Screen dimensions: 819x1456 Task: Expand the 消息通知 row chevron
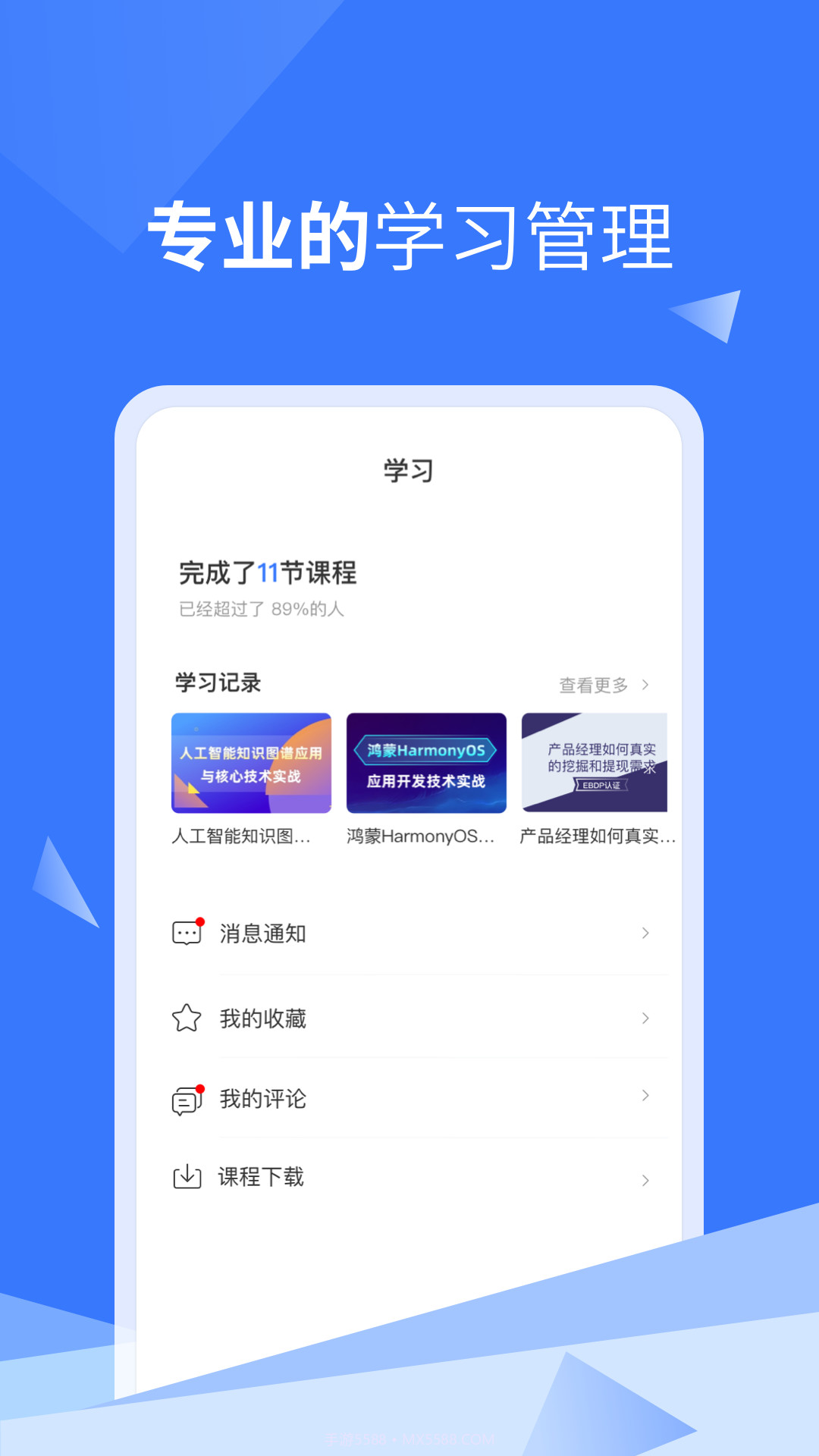pyautogui.click(x=645, y=934)
